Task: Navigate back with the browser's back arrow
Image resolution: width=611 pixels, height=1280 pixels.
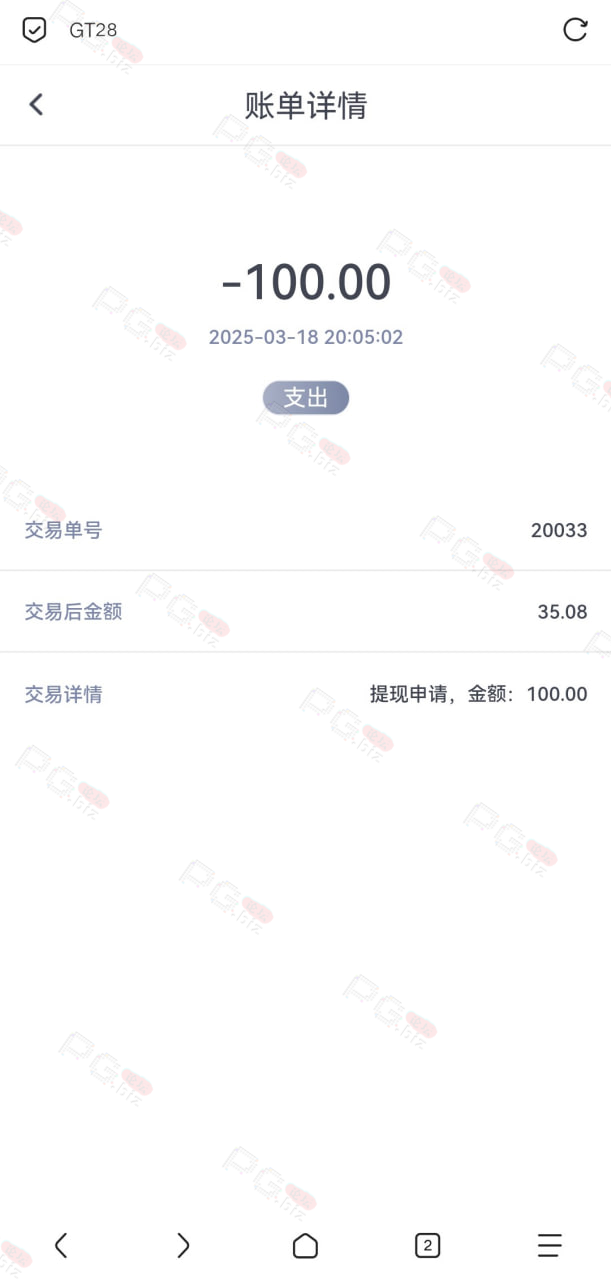Action: [61, 1245]
